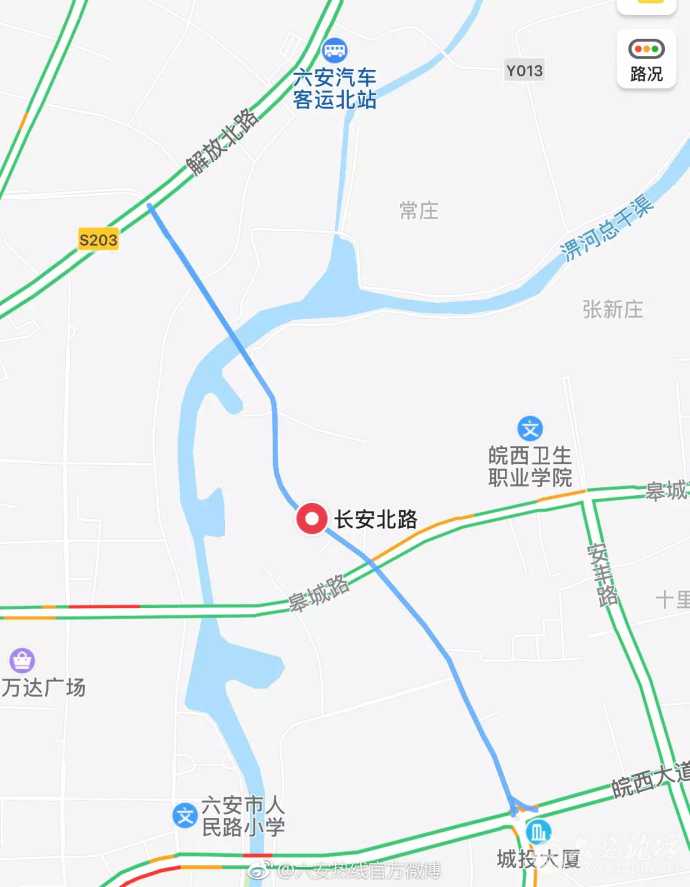The width and height of the screenshot is (690, 887).
Task: Open the 万达广场 shopping marker
Action: 22,660
